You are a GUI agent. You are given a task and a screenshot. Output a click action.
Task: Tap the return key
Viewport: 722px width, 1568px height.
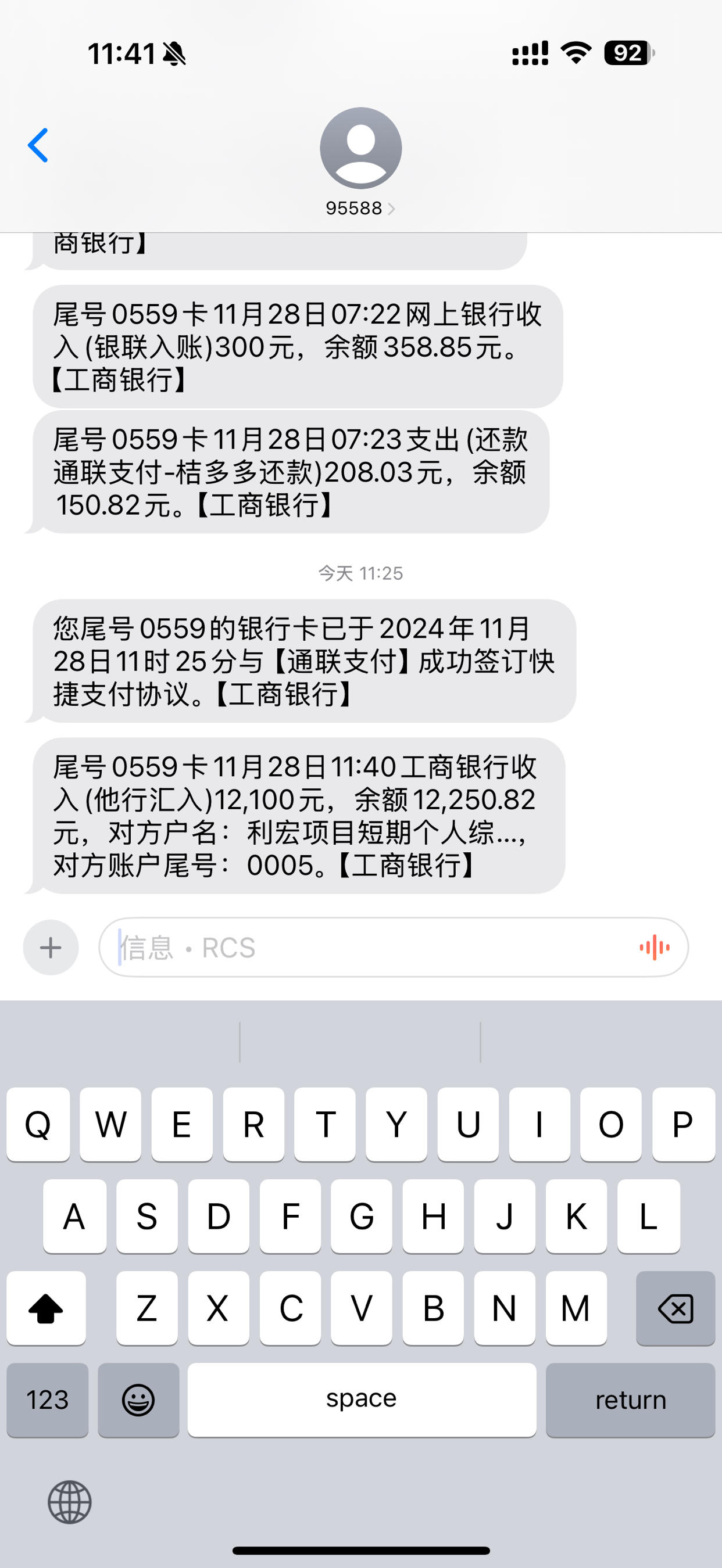pos(631,1400)
